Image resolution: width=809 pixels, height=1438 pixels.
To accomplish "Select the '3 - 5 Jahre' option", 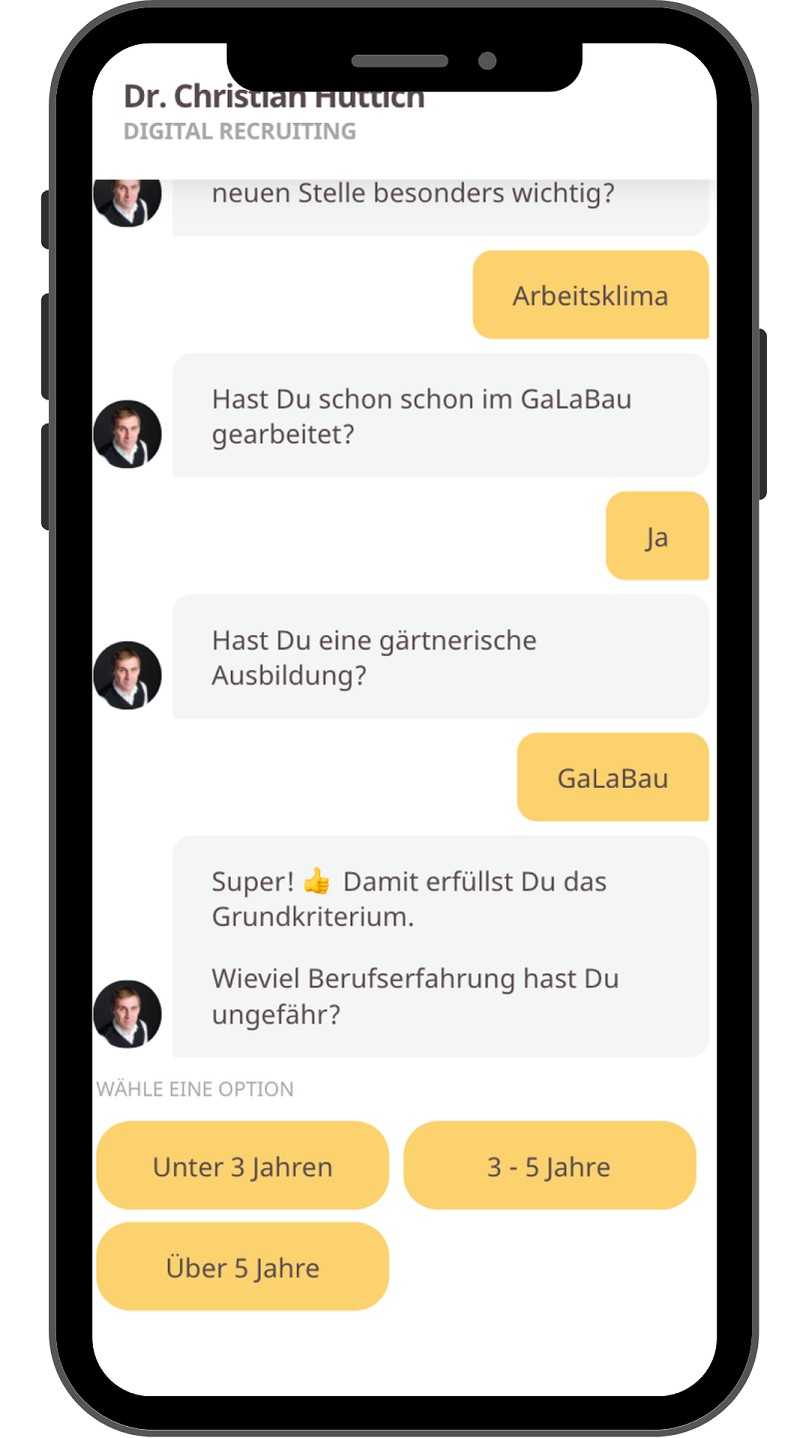I will (x=549, y=1165).
